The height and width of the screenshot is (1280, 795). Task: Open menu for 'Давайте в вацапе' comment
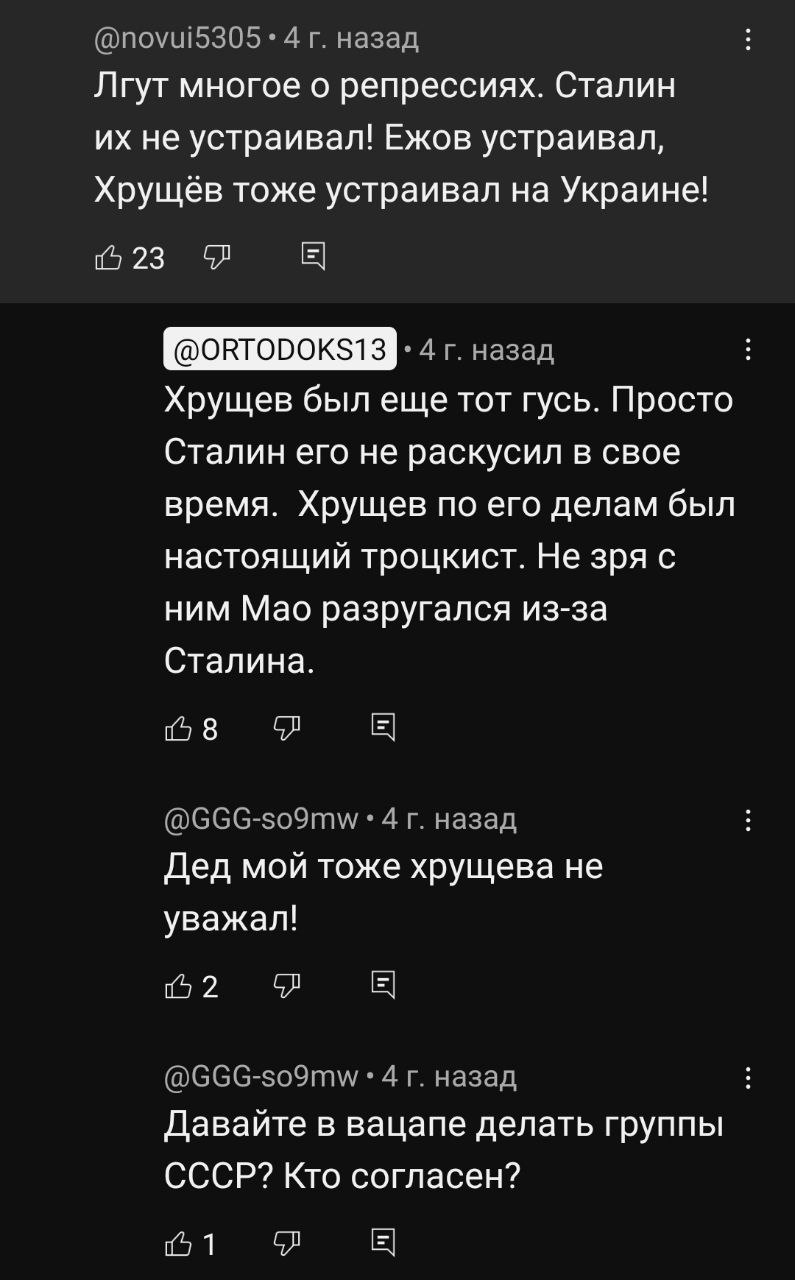(x=749, y=1078)
